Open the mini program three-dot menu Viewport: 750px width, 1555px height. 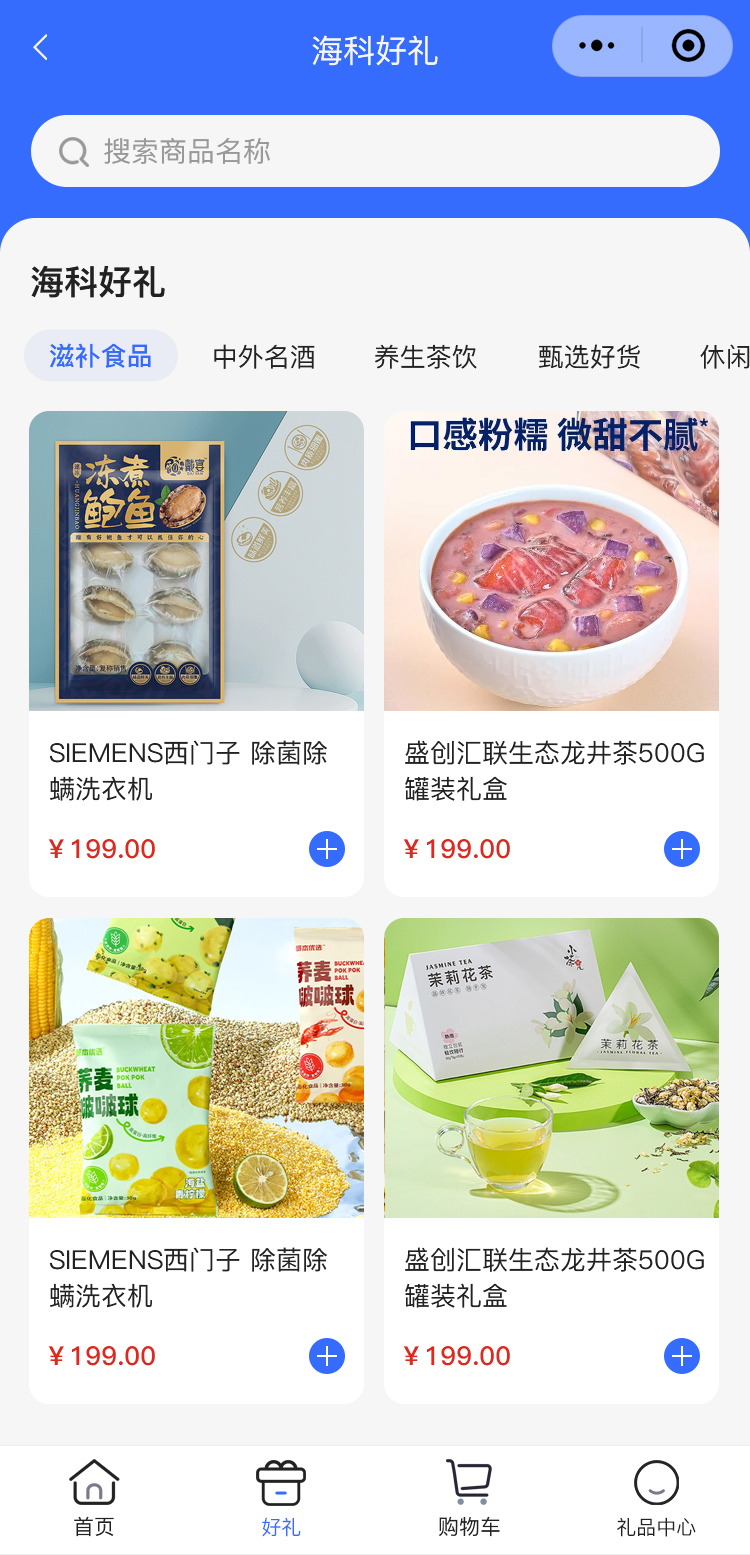point(597,46)
